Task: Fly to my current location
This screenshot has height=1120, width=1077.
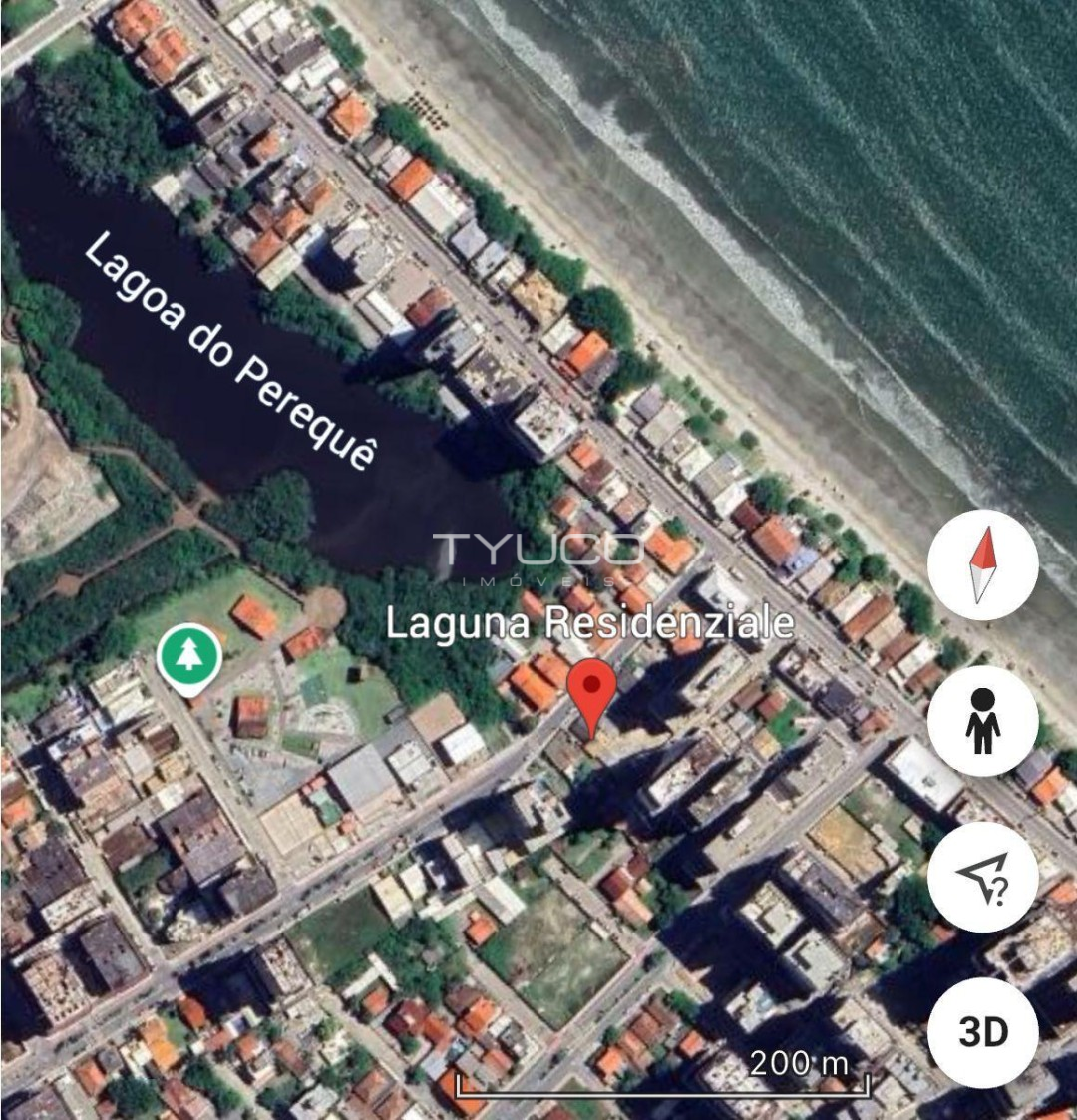Action: (x=982, y=877)
